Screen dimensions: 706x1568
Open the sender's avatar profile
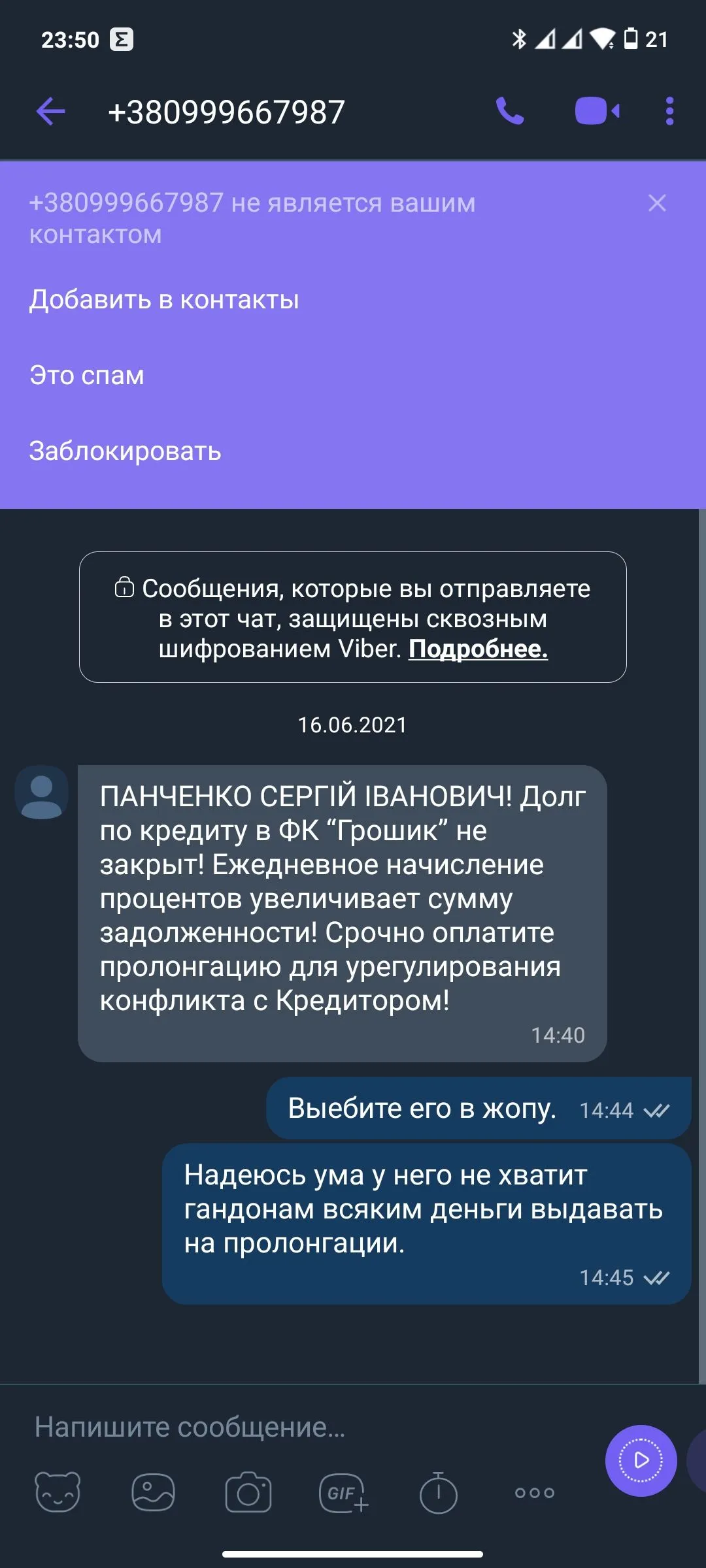coord(42,792)
